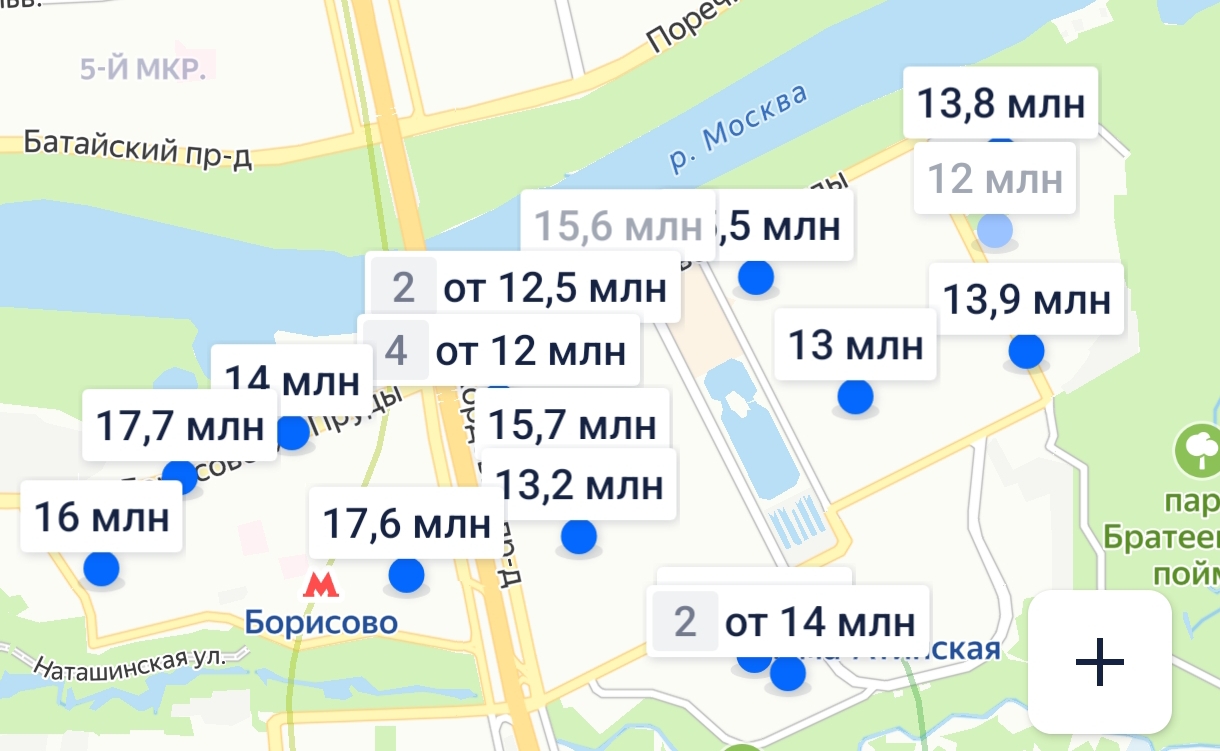Open the 17,7 млн listing marker

[180, 426]
